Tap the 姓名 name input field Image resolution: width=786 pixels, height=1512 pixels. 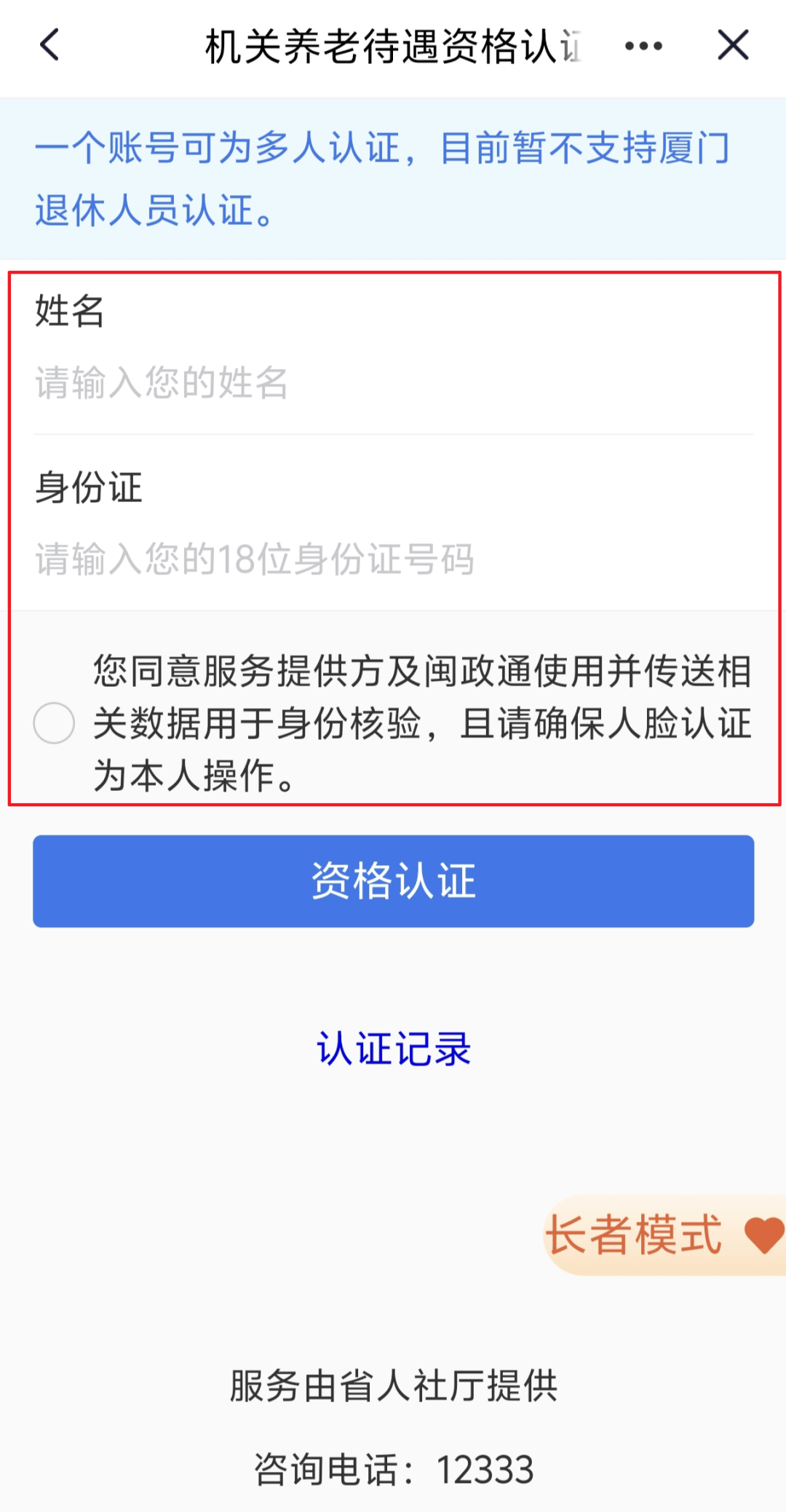click(393, 383)
